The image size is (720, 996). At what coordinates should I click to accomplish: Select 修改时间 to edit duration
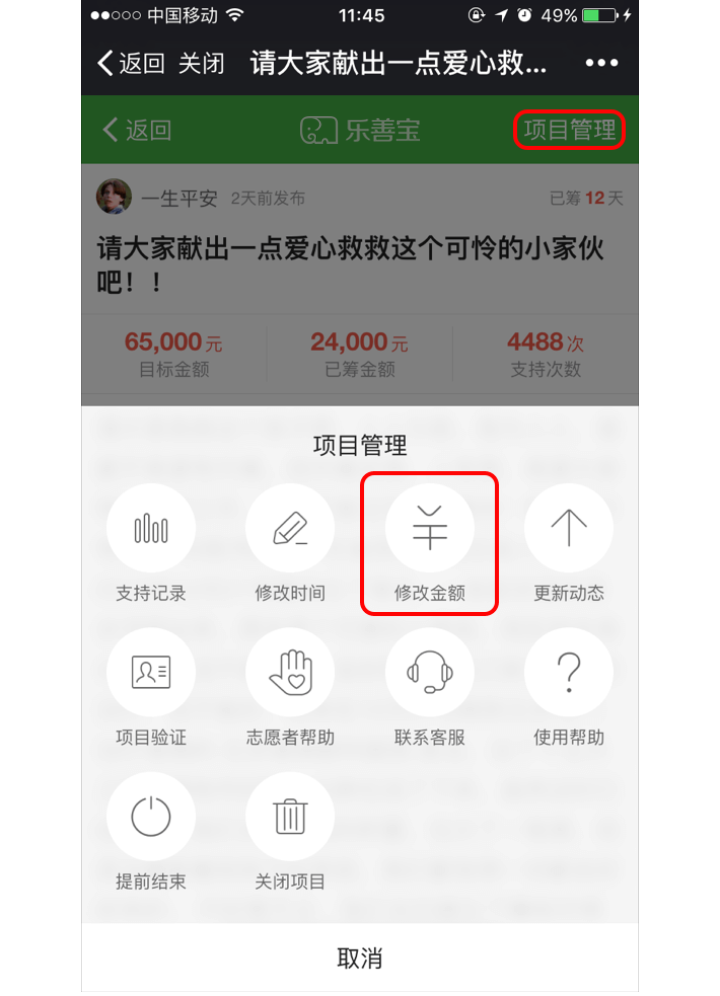point(290,529)
